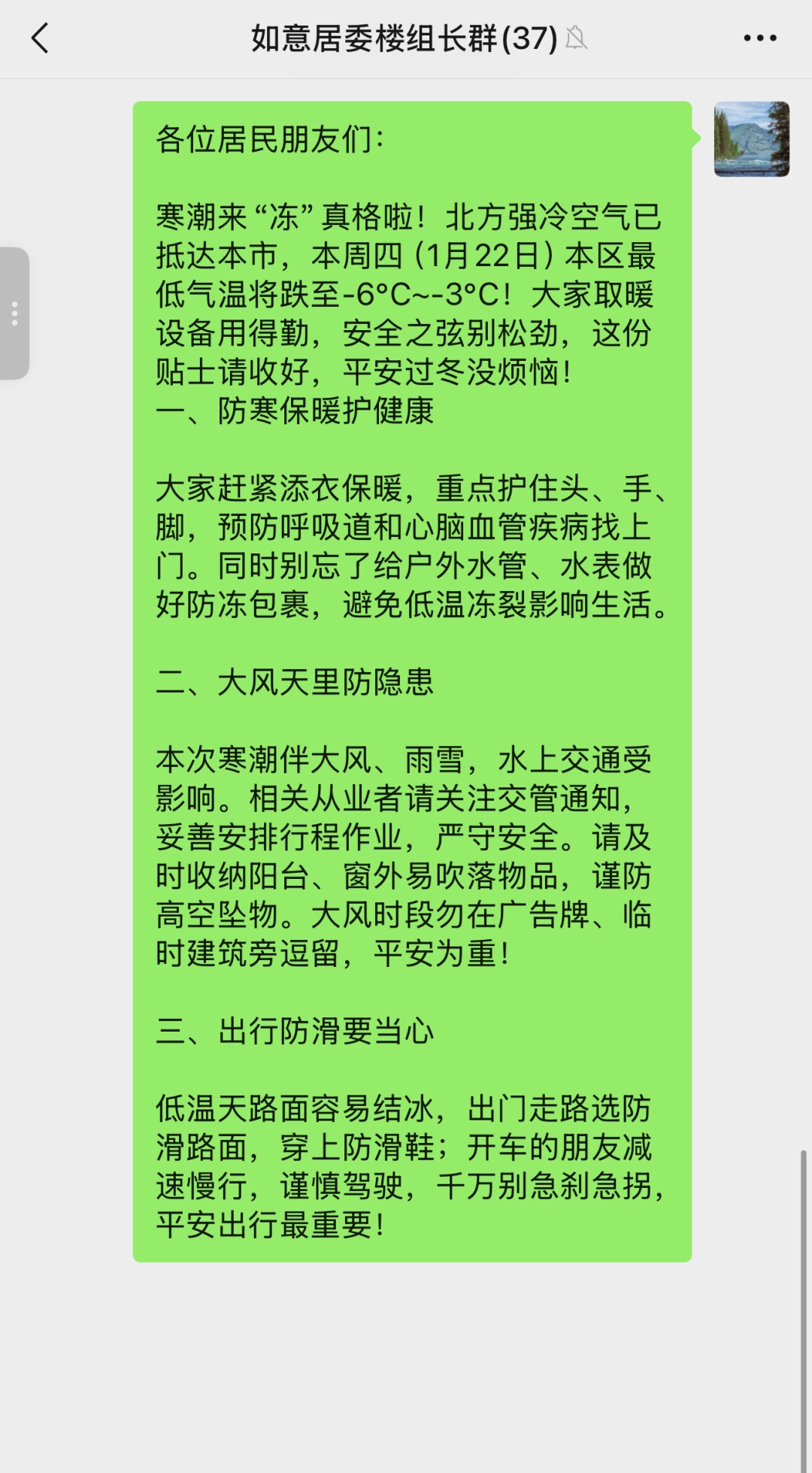Tap the side floating handle with dots

point(14,313)
